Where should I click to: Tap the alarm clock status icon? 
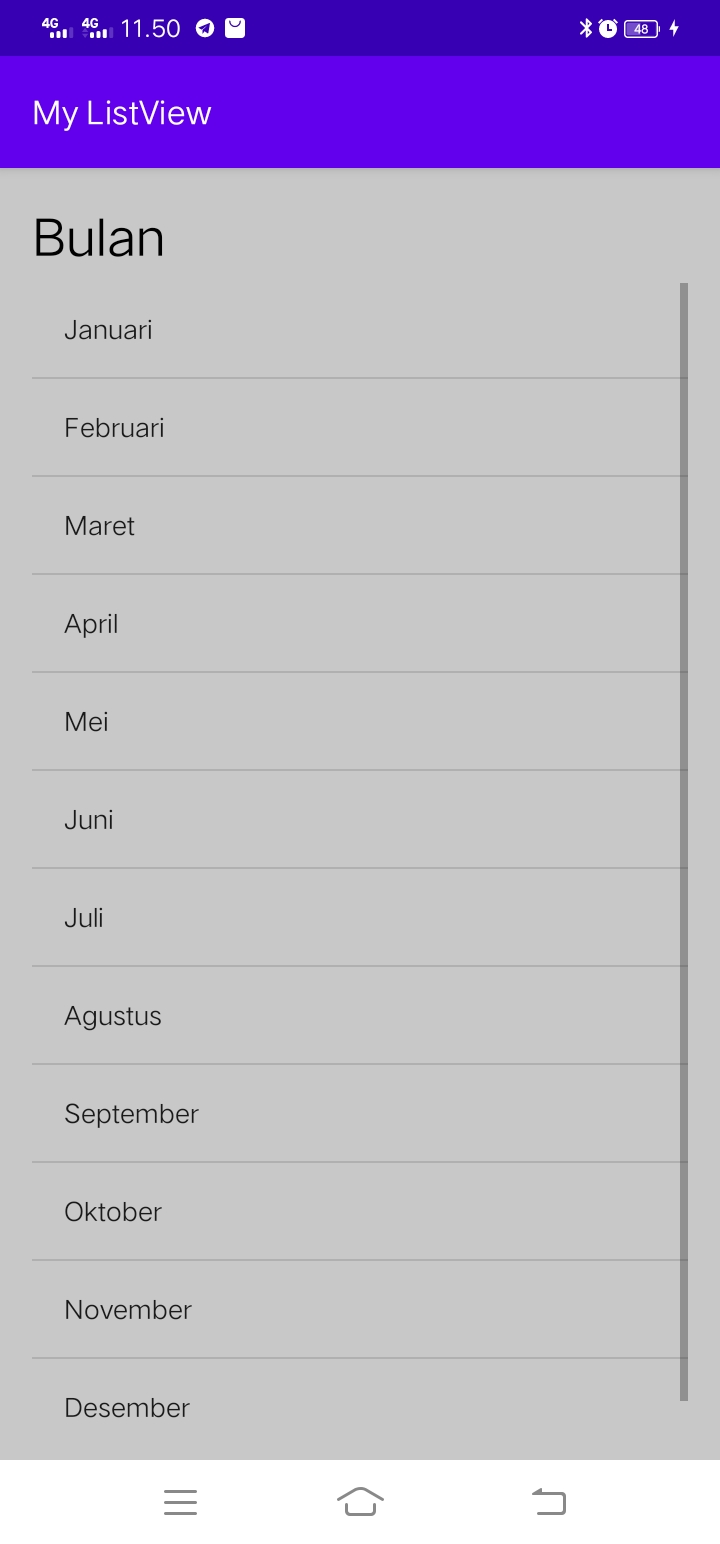607,28
